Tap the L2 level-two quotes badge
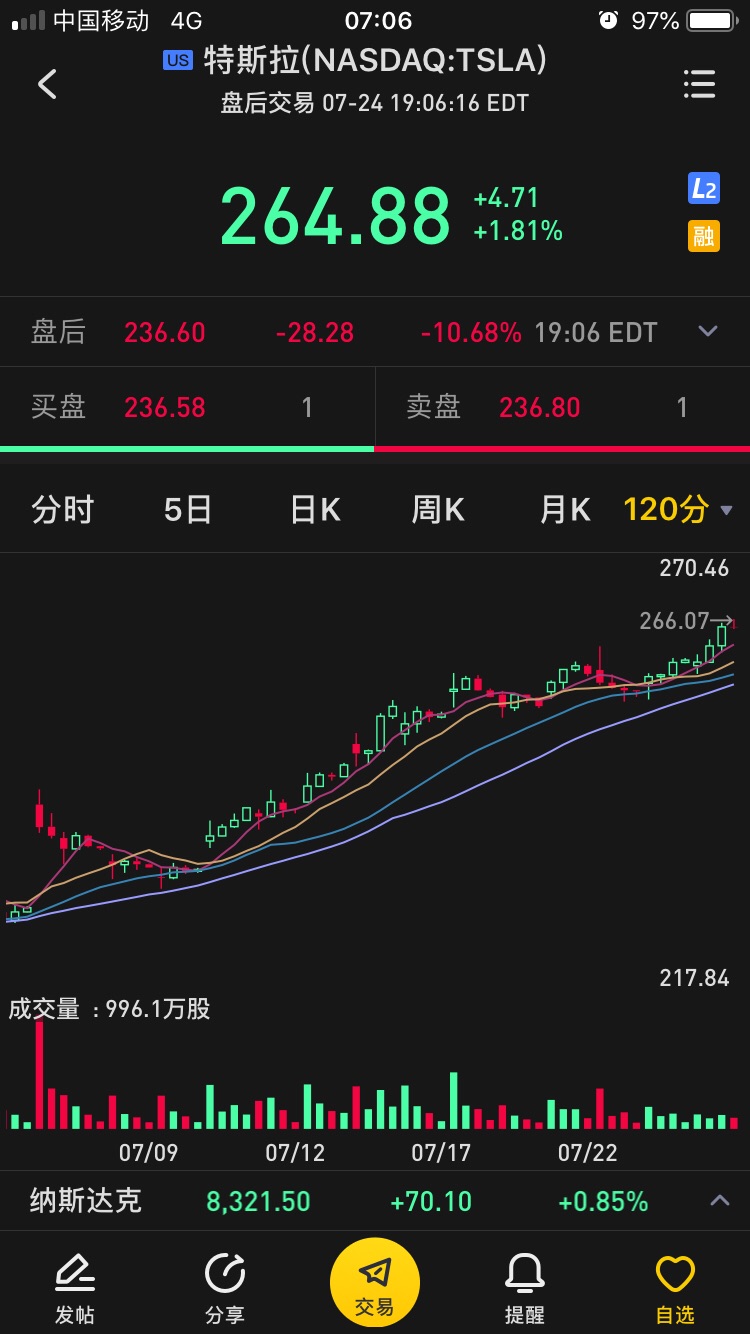This screenshot has height=1334, width=750. pos(704,188)
